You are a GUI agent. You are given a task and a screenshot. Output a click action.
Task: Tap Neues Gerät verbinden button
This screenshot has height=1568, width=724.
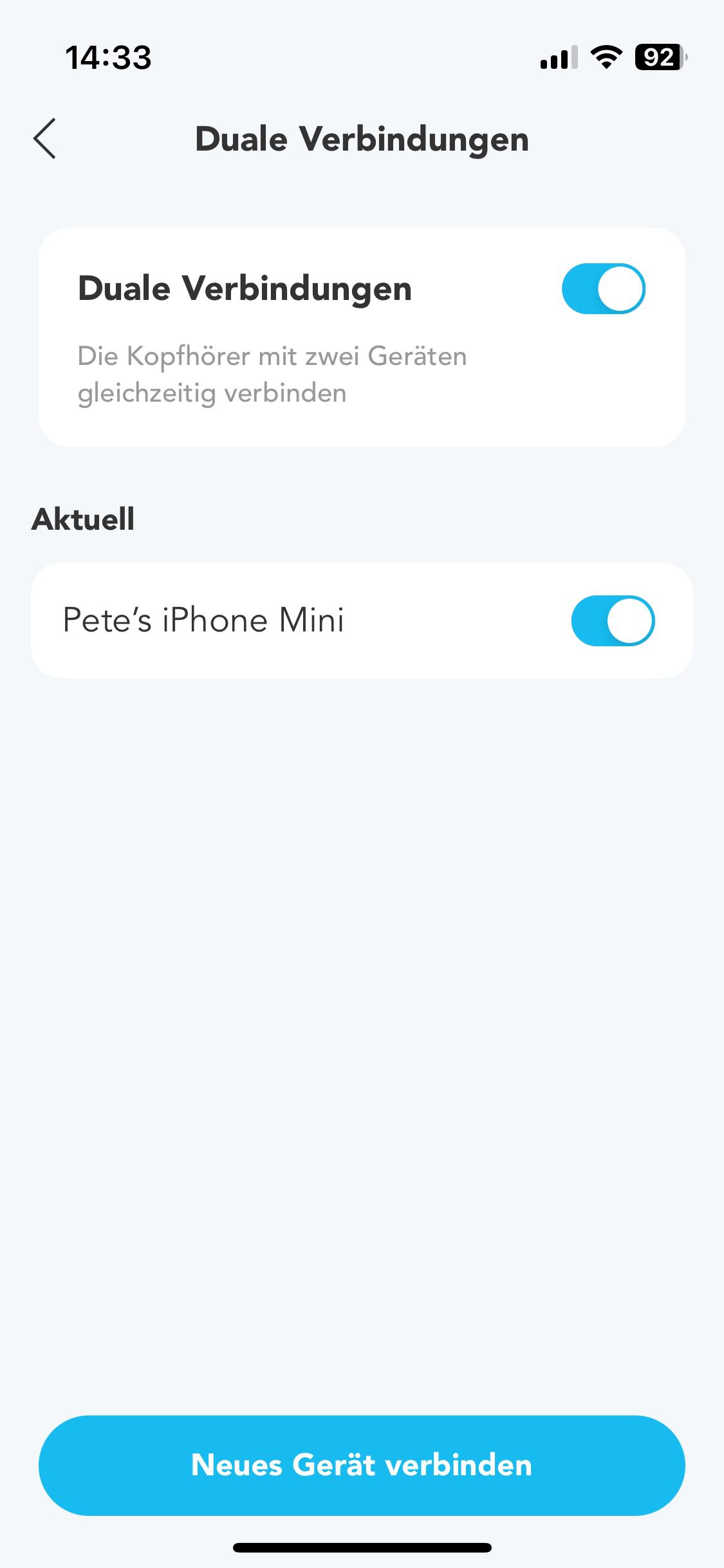pos(362,1465)
